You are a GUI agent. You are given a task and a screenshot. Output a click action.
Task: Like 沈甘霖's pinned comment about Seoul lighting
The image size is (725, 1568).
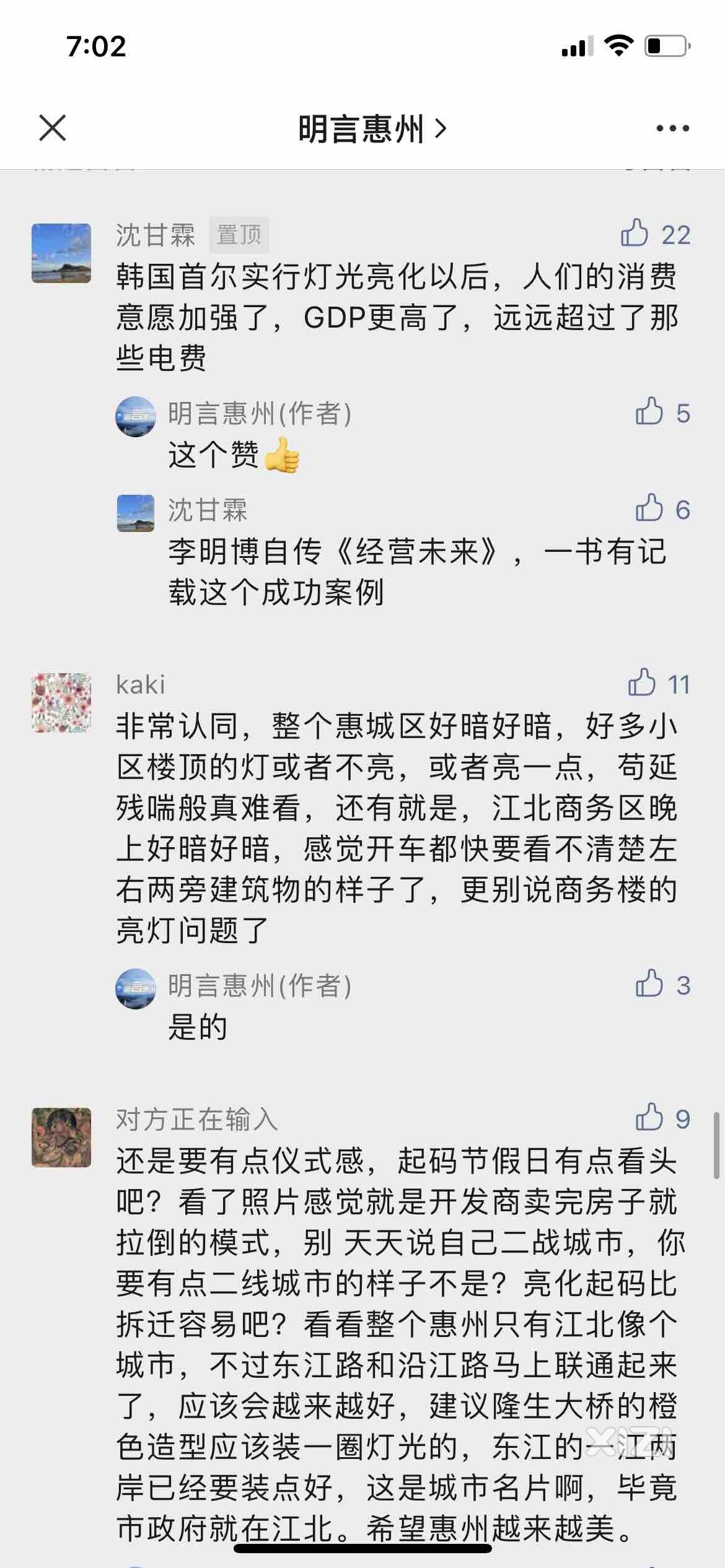(x=635, y=233)
